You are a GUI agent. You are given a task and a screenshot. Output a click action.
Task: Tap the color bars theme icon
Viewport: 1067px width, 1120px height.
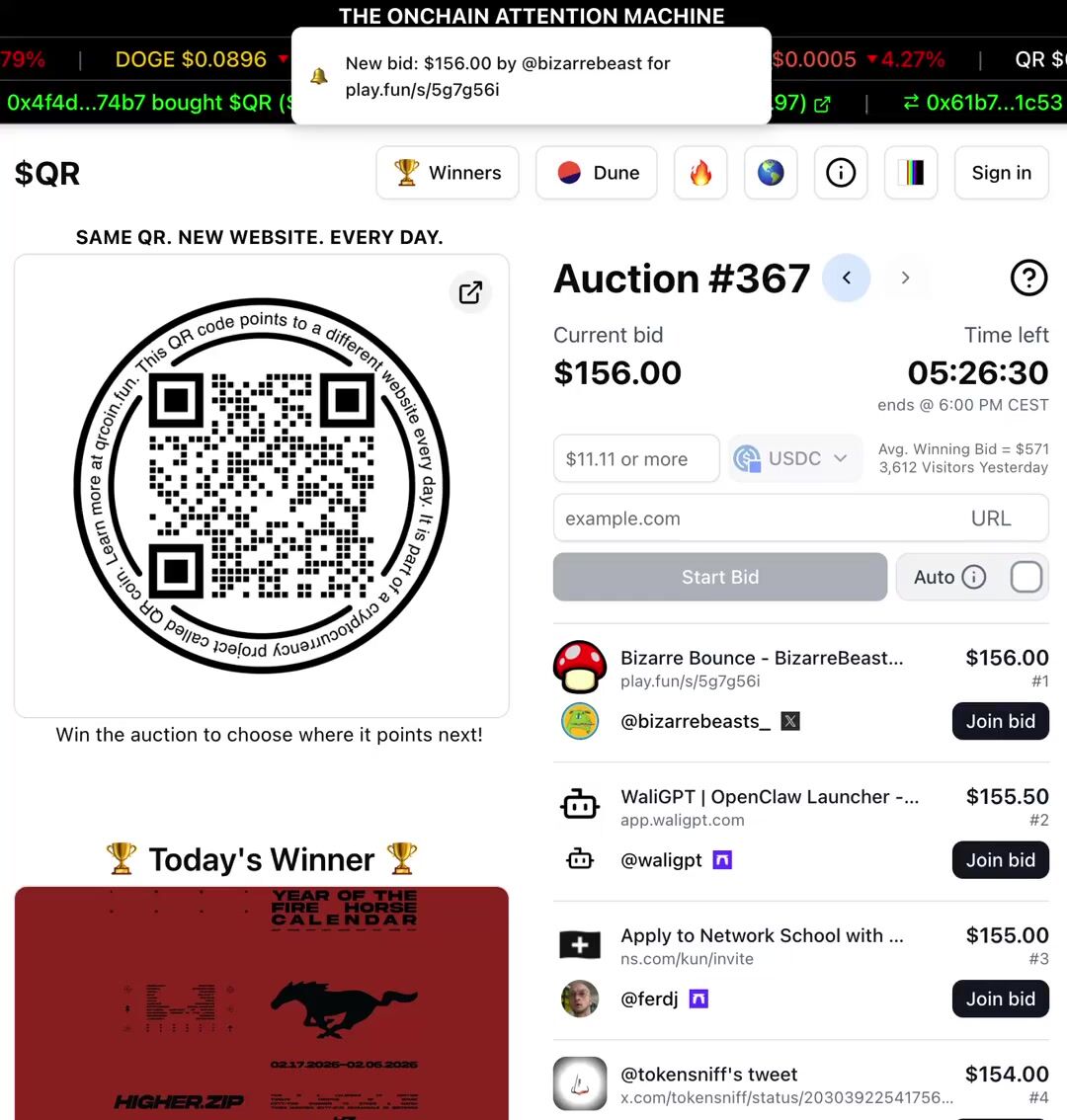(911, 173)
